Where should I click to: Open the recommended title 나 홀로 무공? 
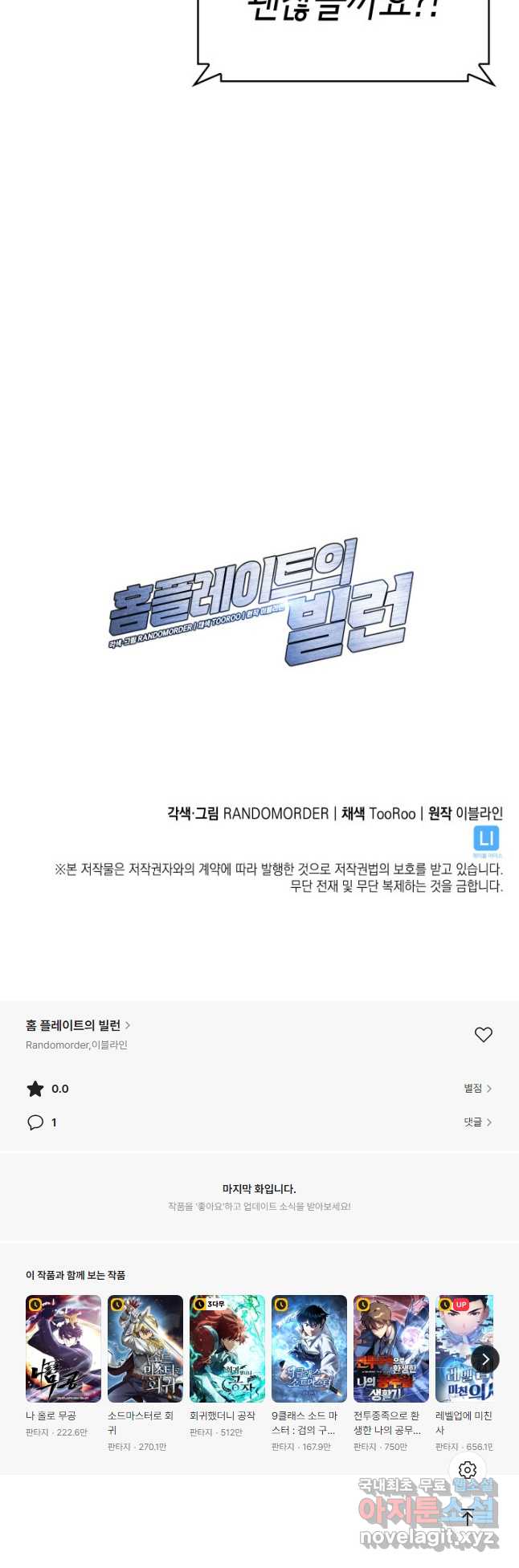pyautogui.click(x=63, y=1349)
